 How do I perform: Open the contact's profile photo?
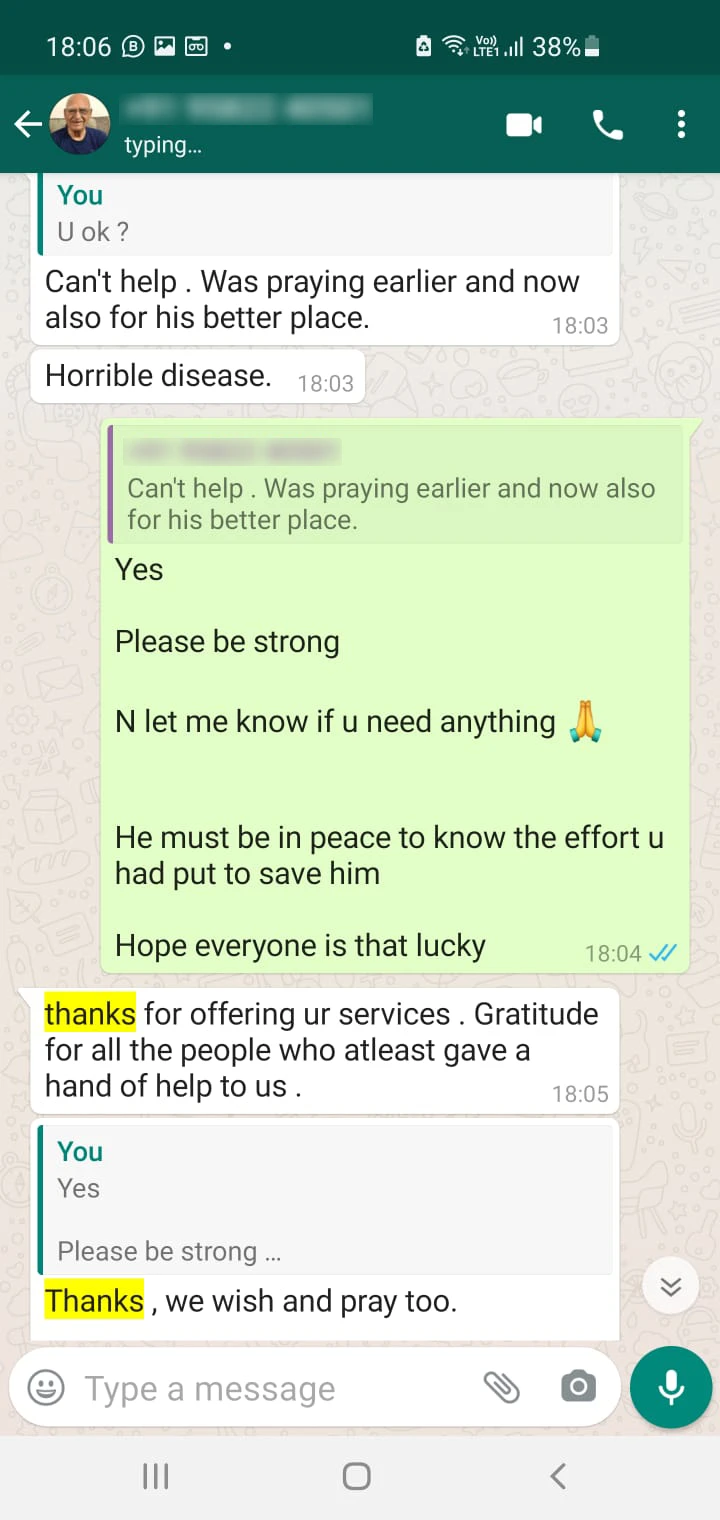[x=80, y=125]
